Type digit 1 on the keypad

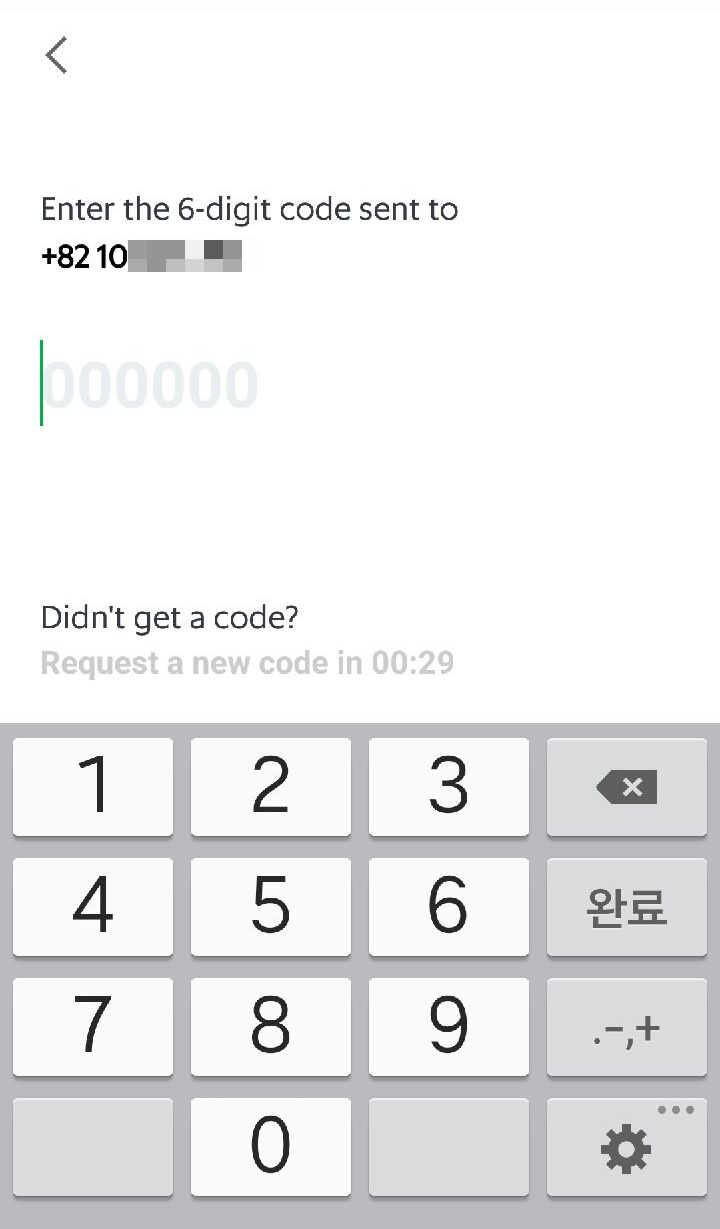[93, 787]
